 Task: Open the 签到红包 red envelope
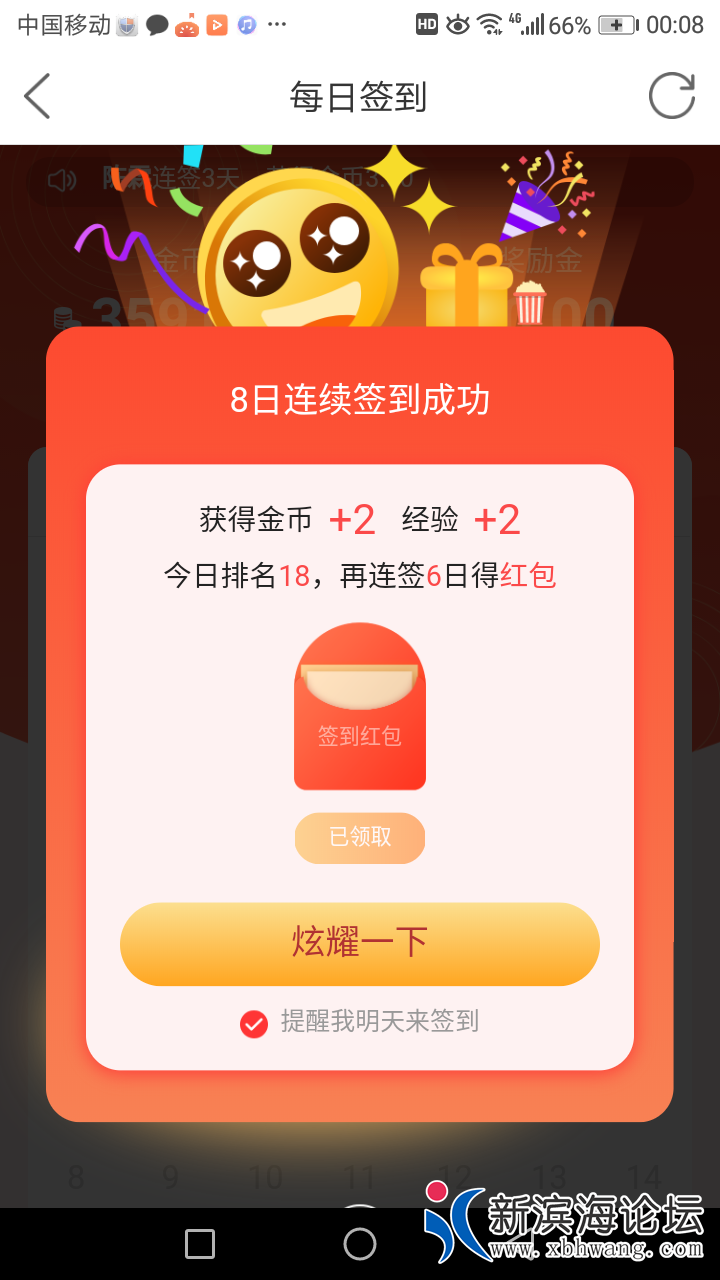359,706
